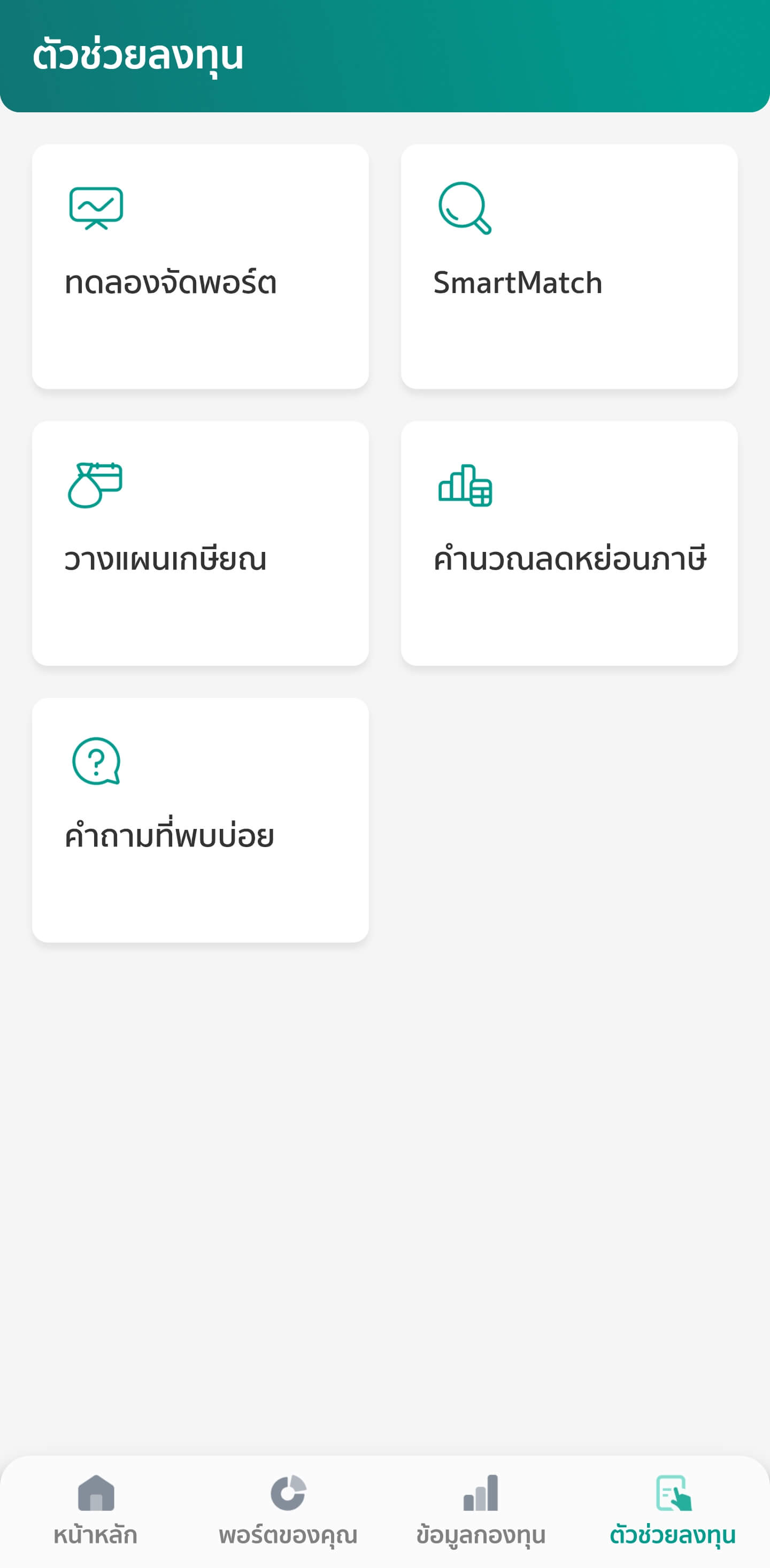770x1568 pixels.
Task: Open the ทดลองจัดพอร์ต card
Action: [201, 267]
